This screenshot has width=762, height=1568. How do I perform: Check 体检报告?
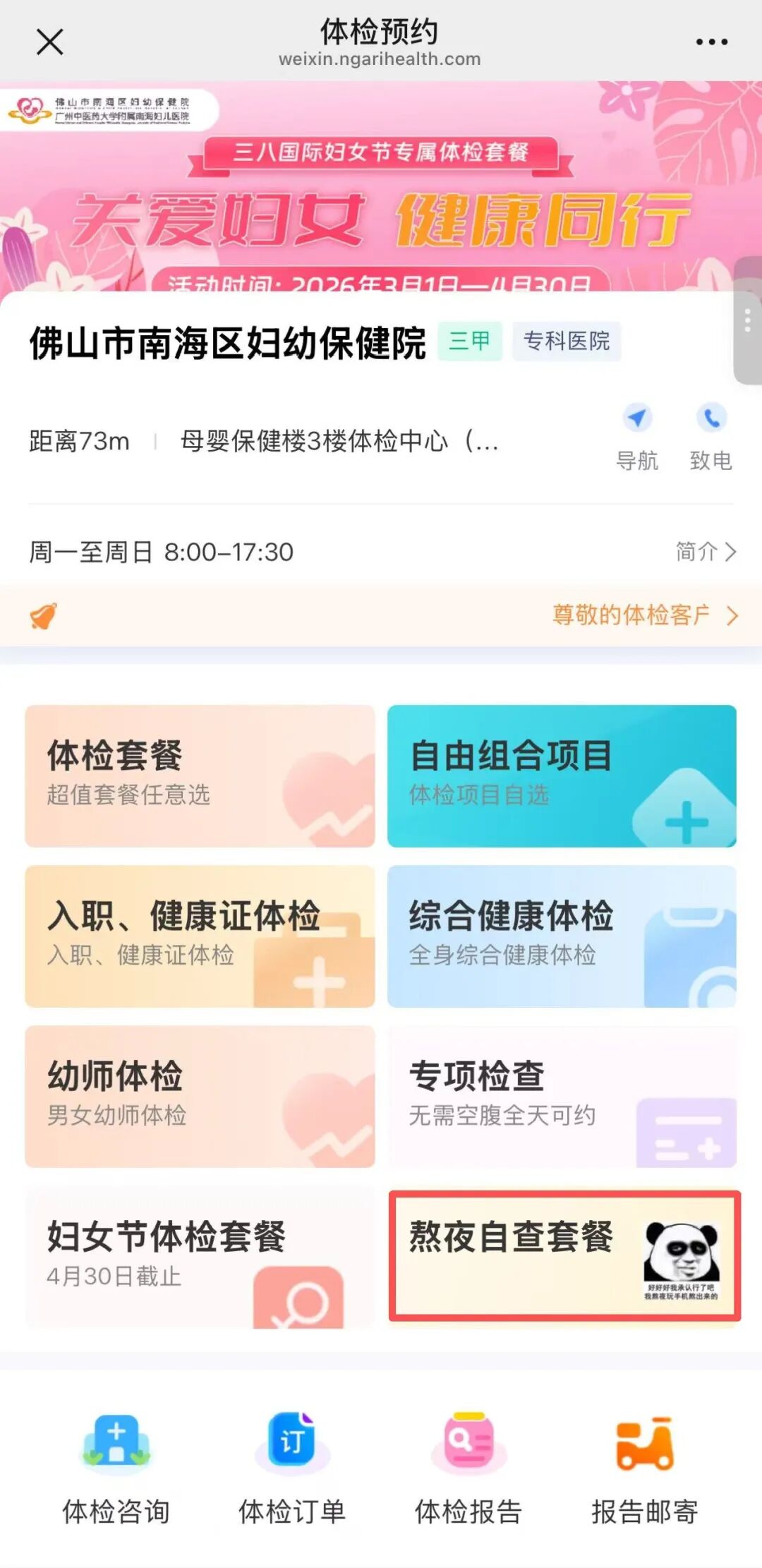click(468, 1468)
